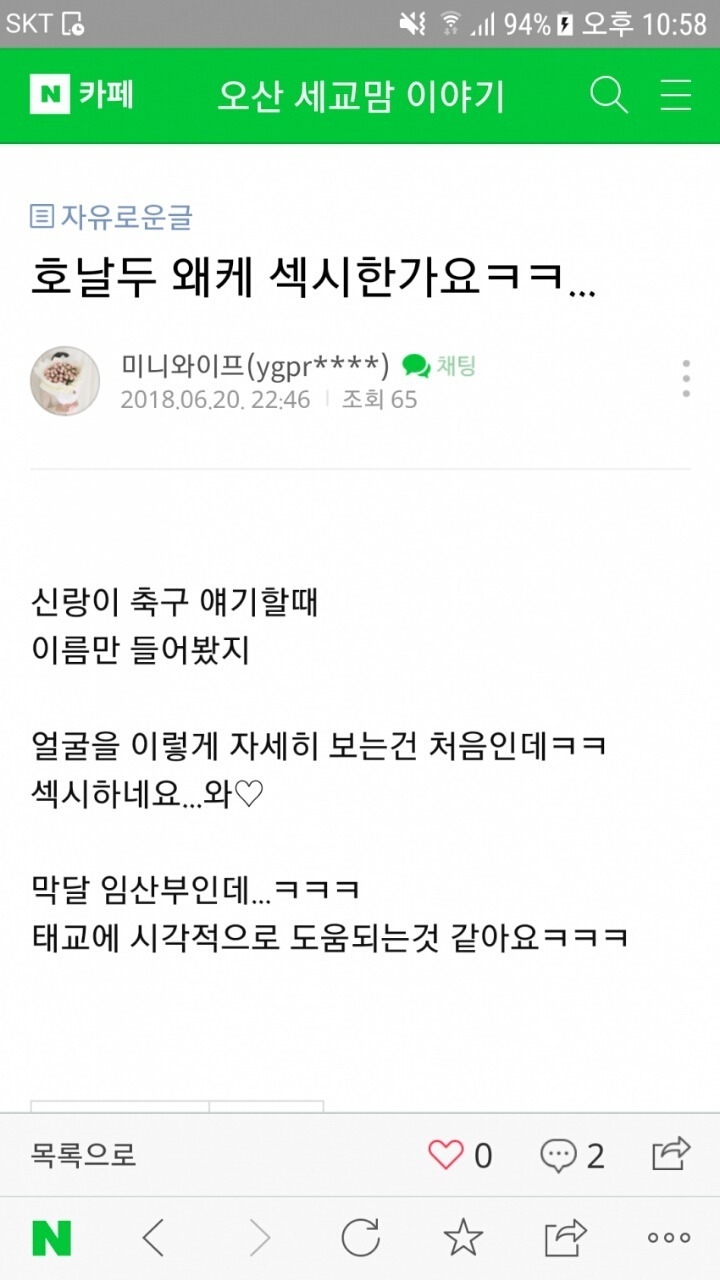Open the browser's more options
Screen dimensions: 720x1280
pos(668,1239)
